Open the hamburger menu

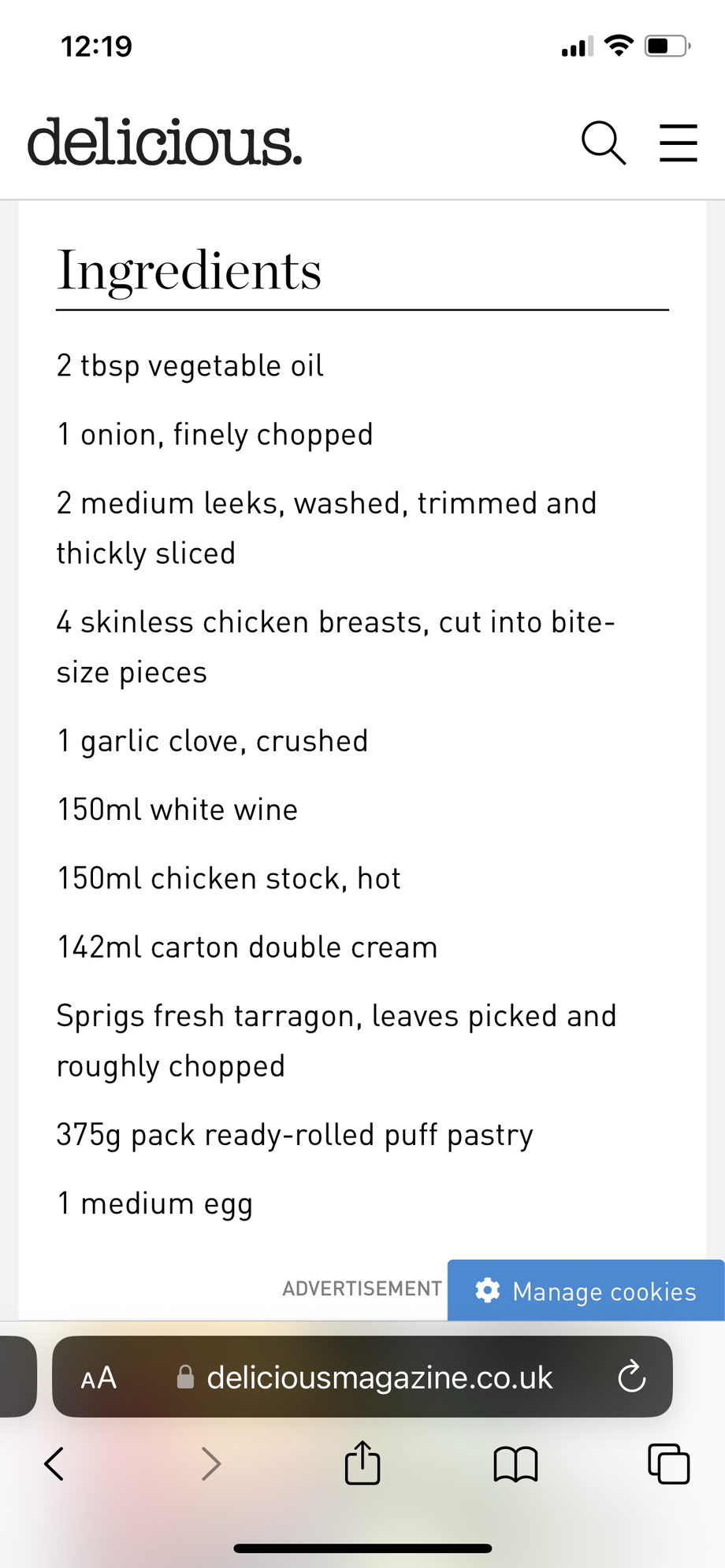pyautogui.click(x=678, y=143)
